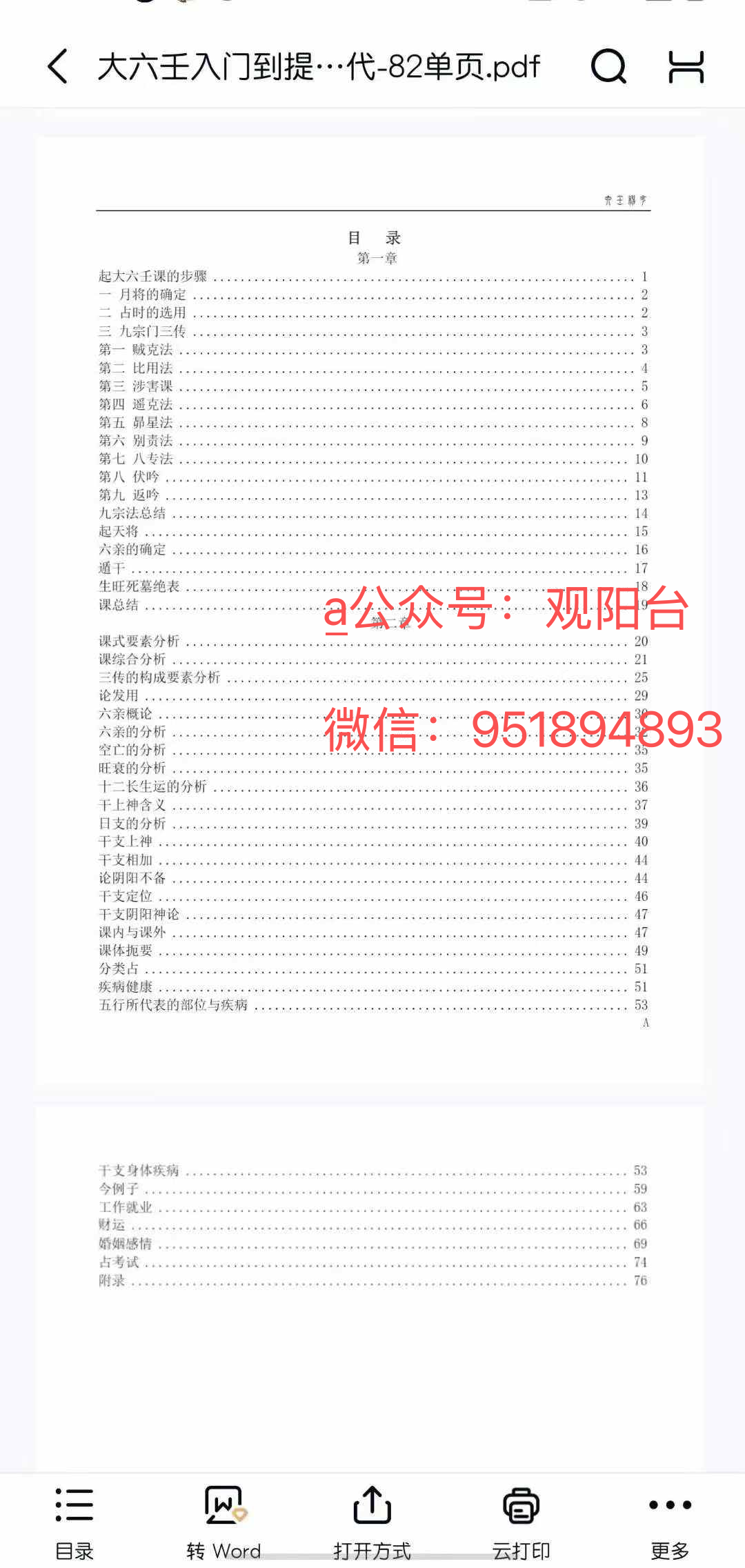The image size is (745, 1568).
Task: Send document to 云打印
Action: tap(521, 1522)
